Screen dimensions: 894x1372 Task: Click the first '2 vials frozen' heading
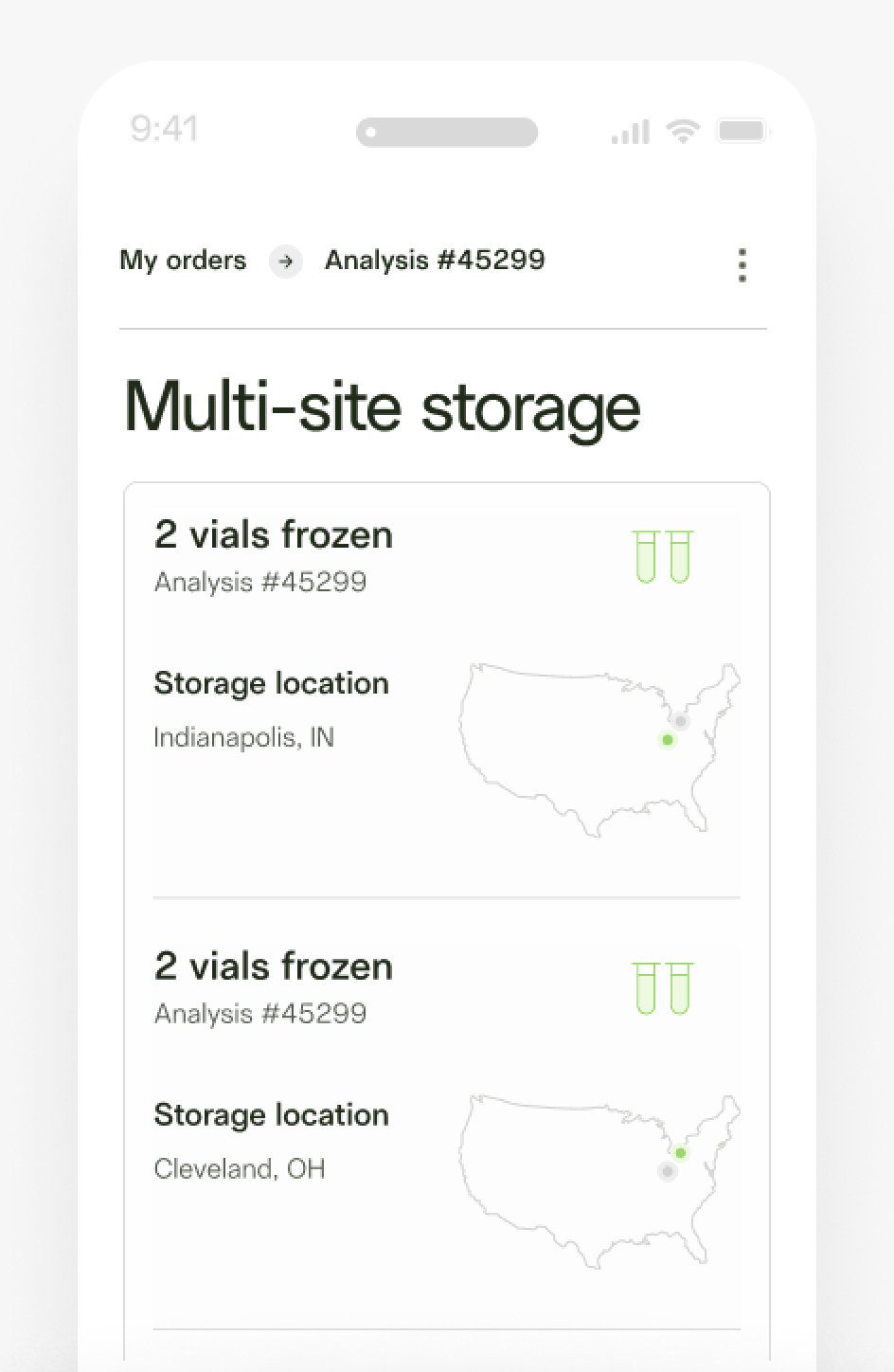(x=273, y=534)
